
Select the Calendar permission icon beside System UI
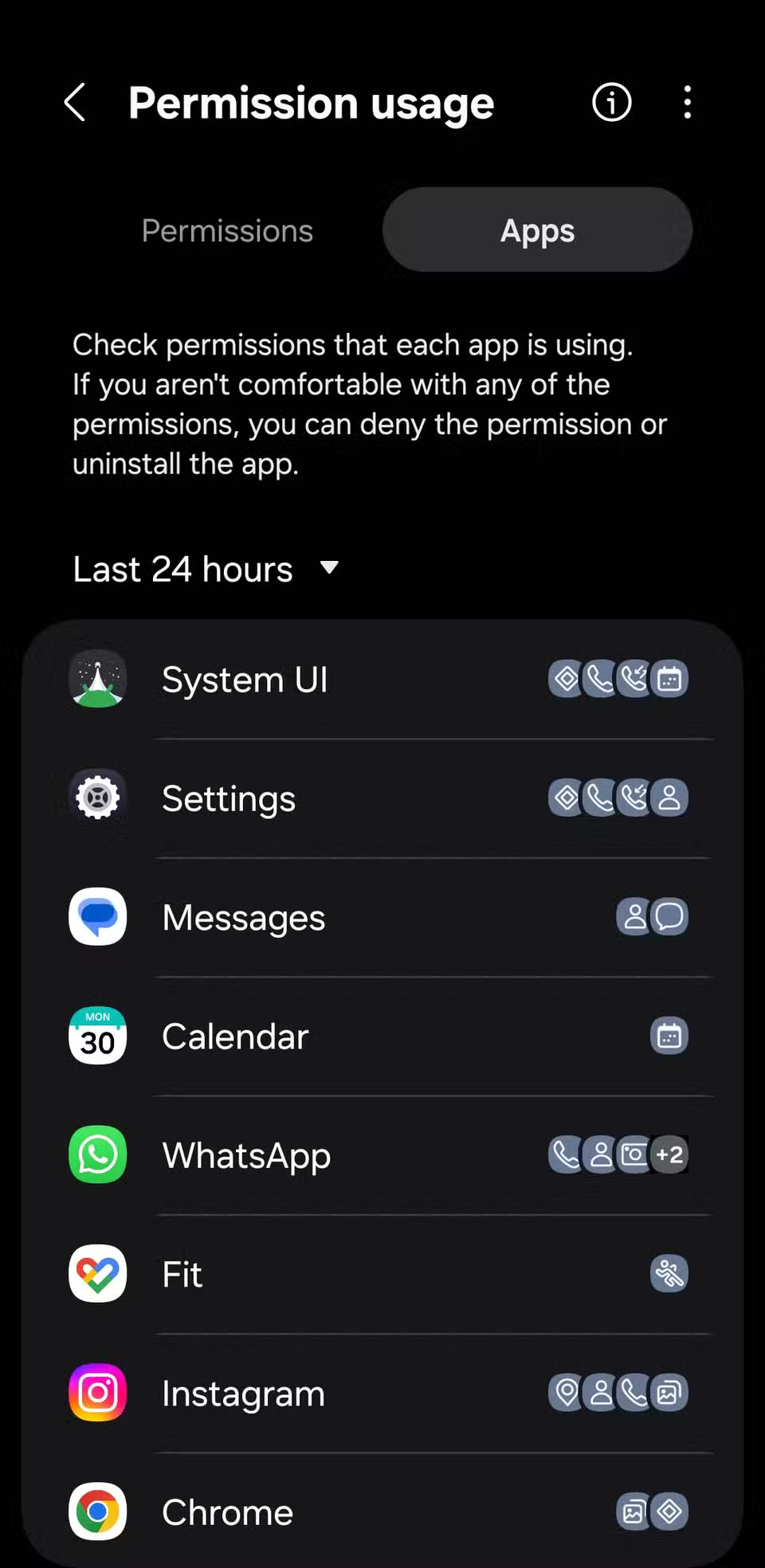[x=669, y=678]
